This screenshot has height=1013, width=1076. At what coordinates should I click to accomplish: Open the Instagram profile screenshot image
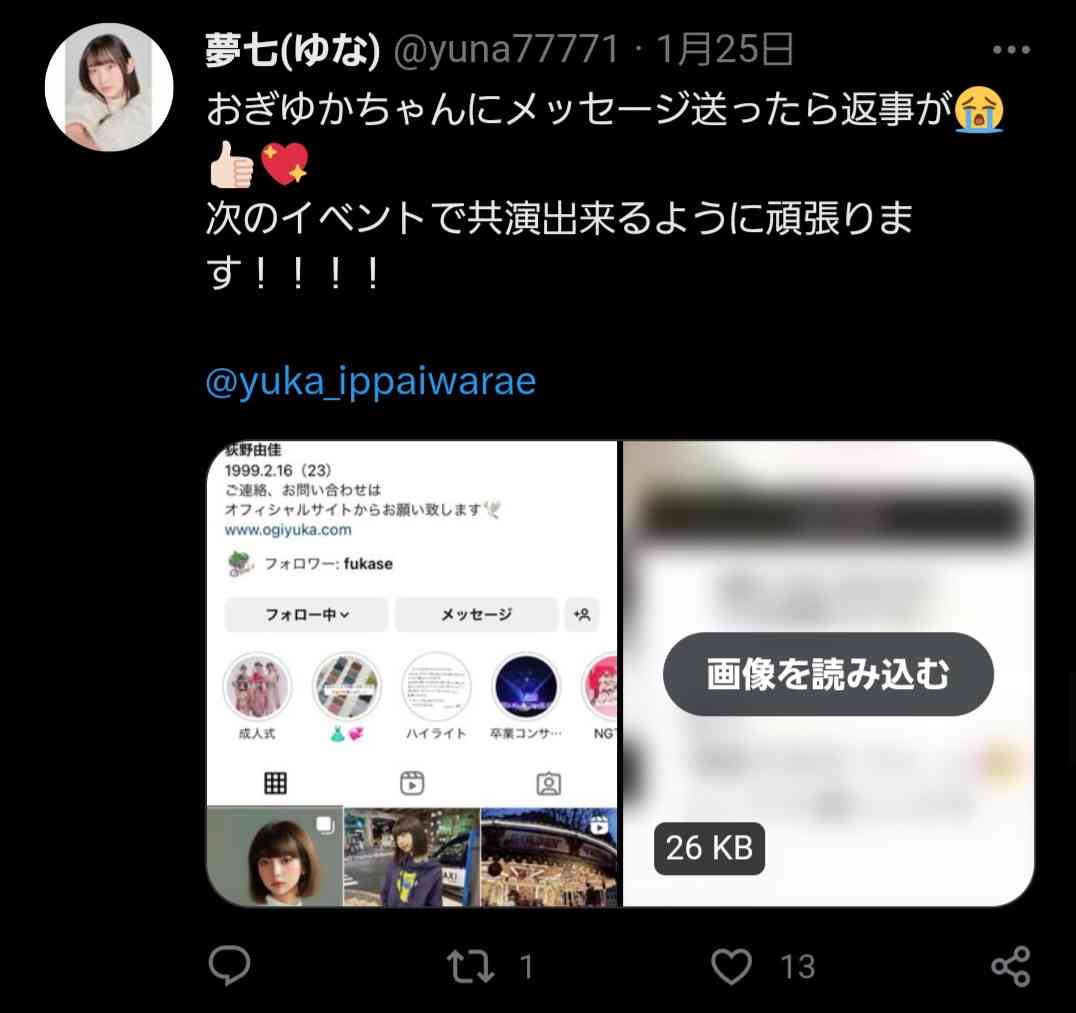click(x=412, y=673)
